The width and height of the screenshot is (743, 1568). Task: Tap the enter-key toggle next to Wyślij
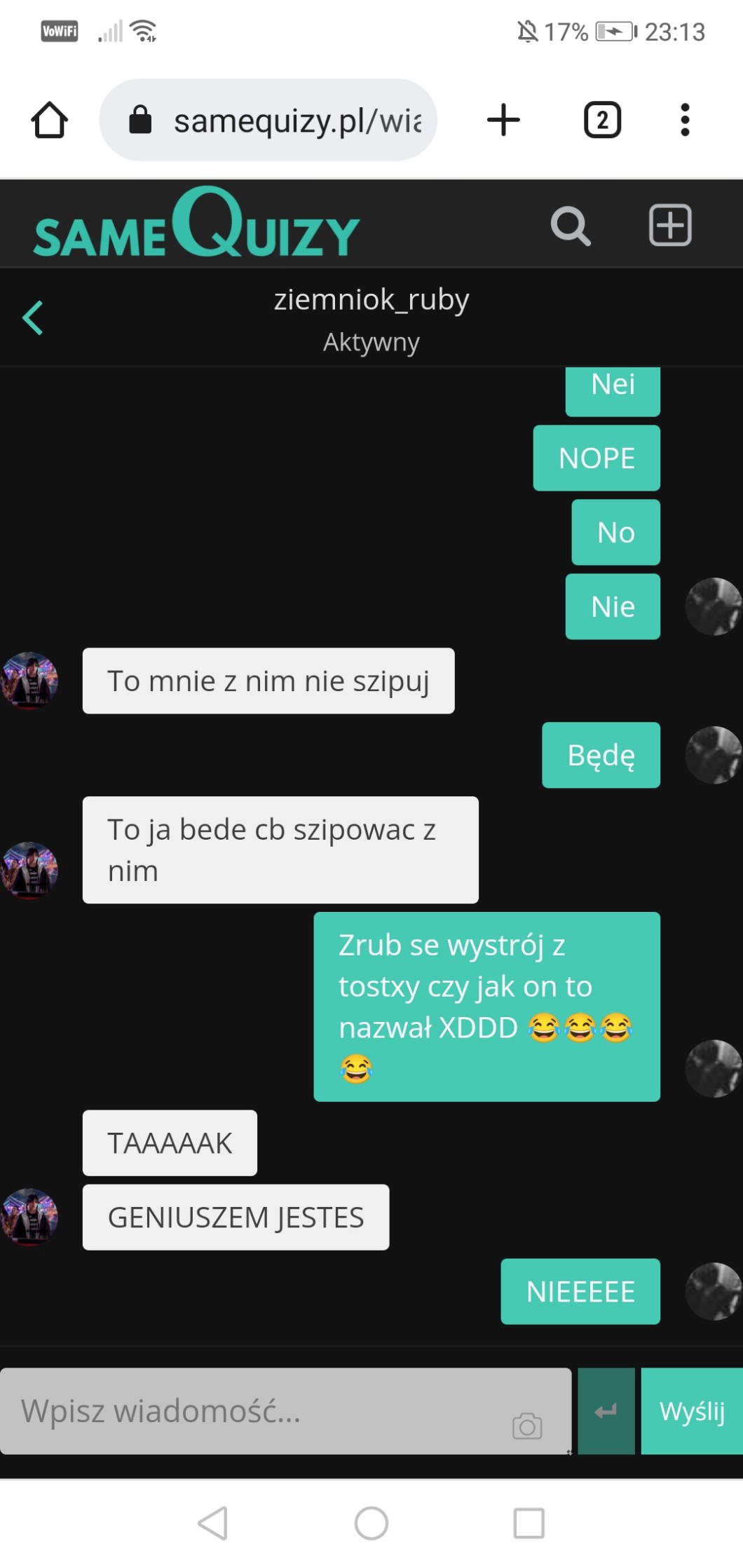606,1410
